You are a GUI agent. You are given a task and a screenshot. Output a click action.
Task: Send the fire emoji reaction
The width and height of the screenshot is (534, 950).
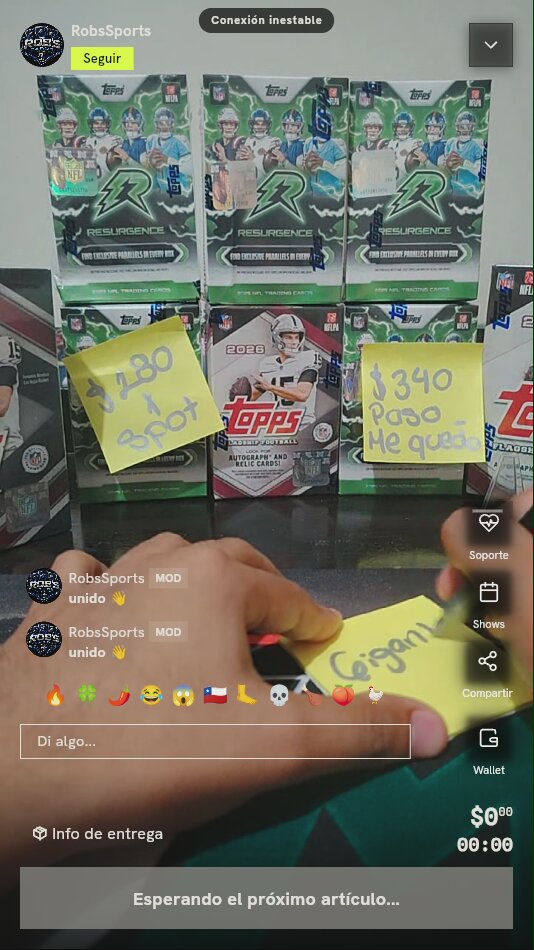click(55, 696)
